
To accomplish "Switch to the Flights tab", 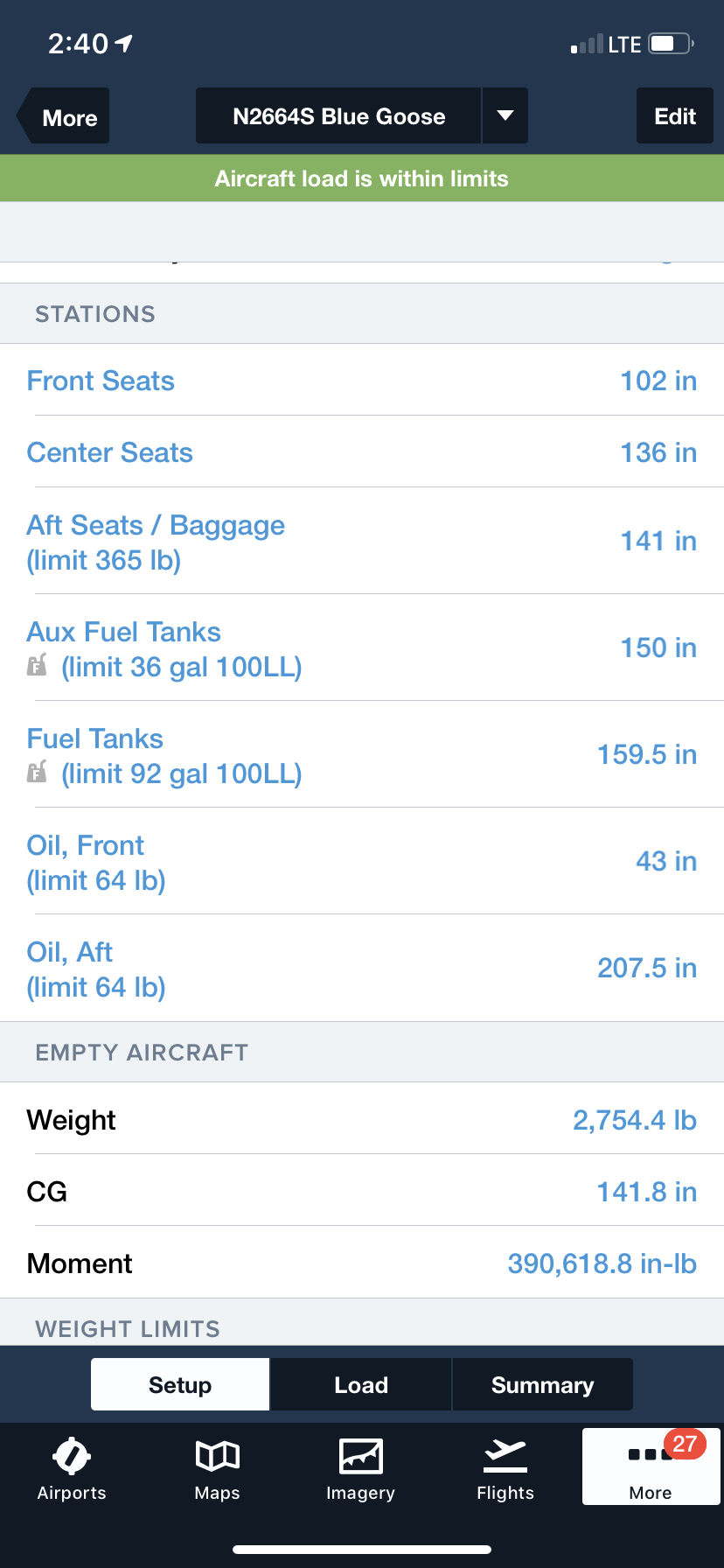I will click(x=505, y=1469).
